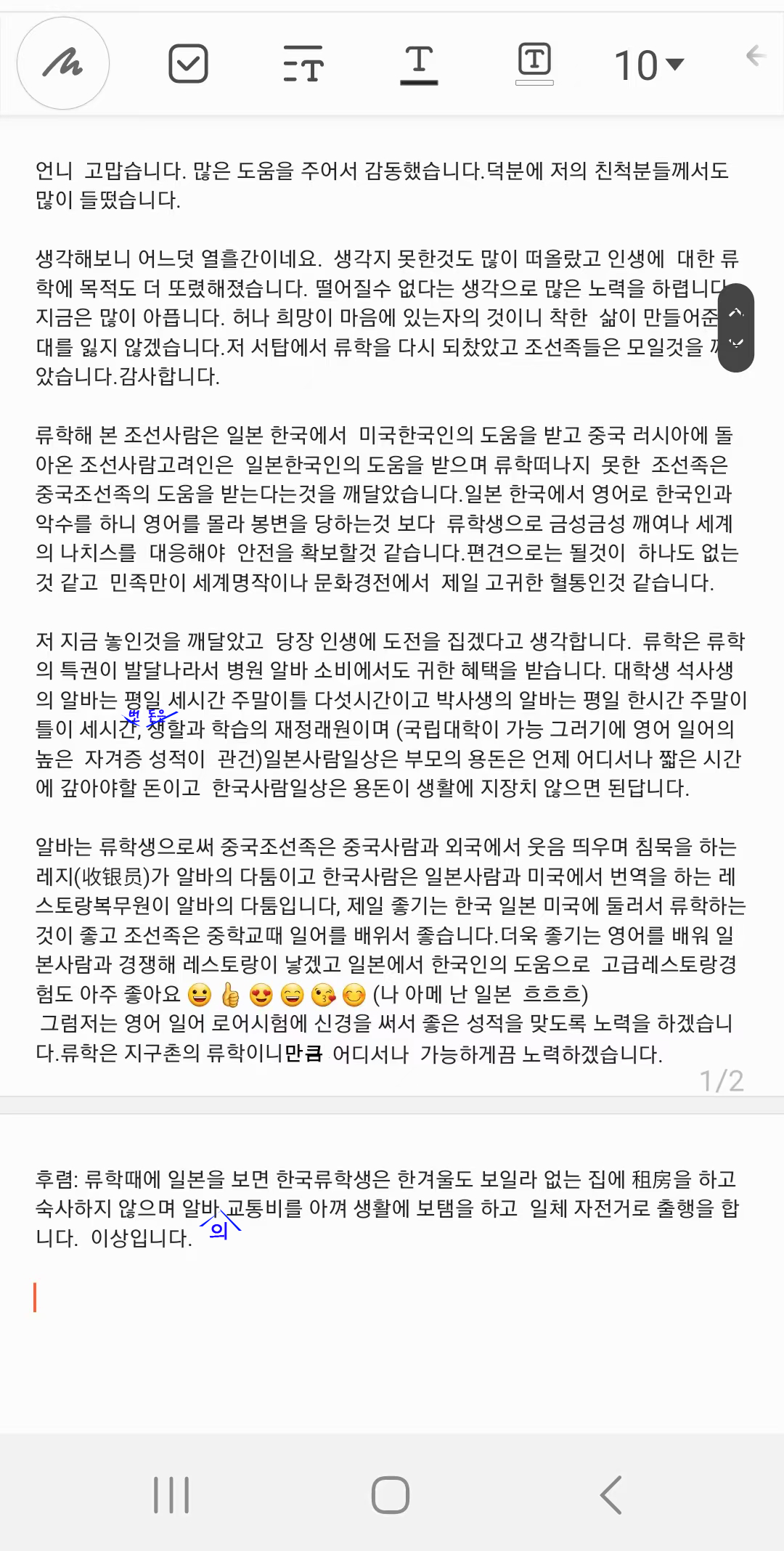
Task: Jump down with the scroll handle's down arrow
Action: (736, 342)
